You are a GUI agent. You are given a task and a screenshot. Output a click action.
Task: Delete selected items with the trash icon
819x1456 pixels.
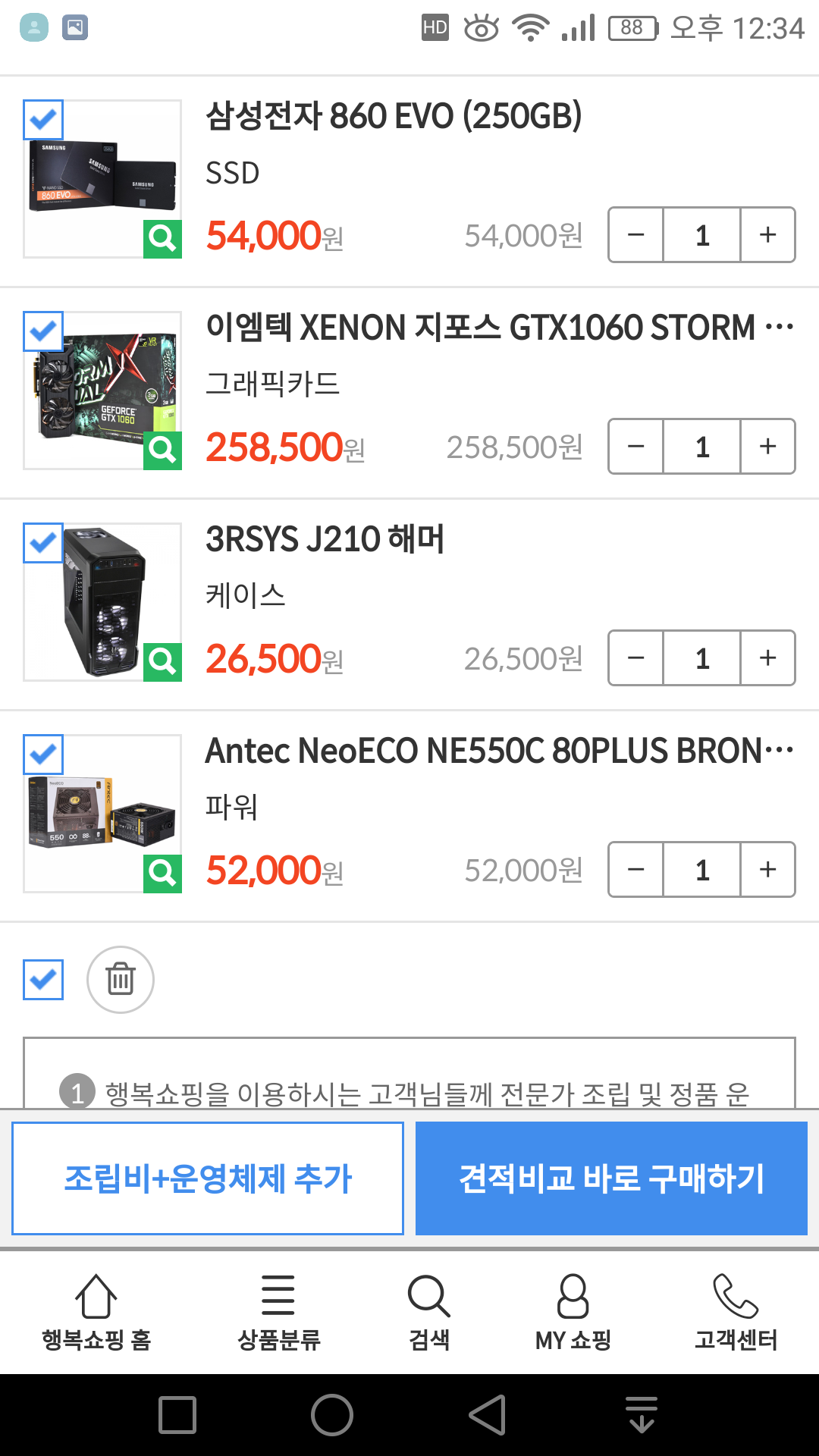coord(121,979)
